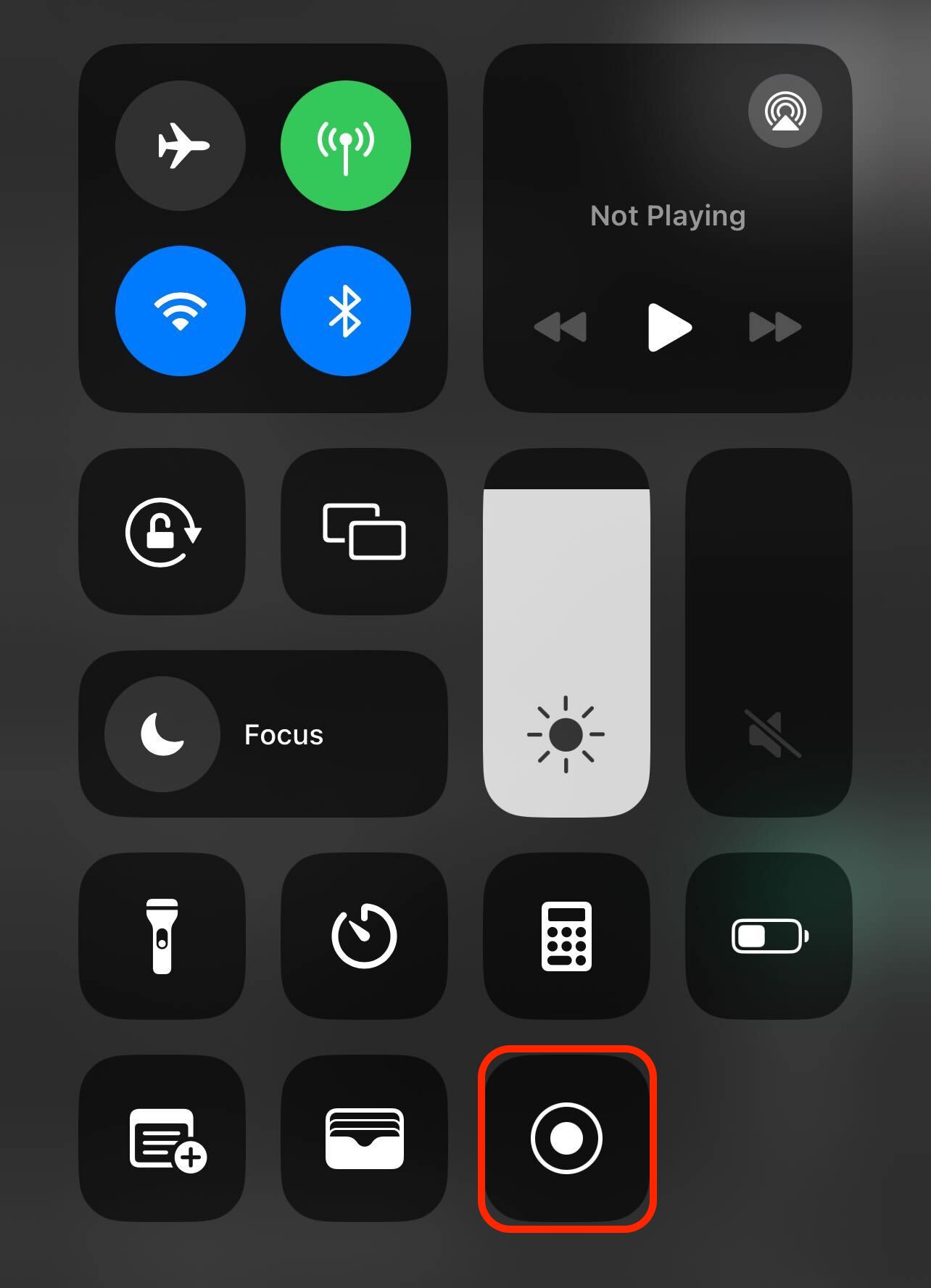Image resolution: width=931 pixels, height=1288 pixels.
Task: Turn off cellular data
Action: [346, 146]
